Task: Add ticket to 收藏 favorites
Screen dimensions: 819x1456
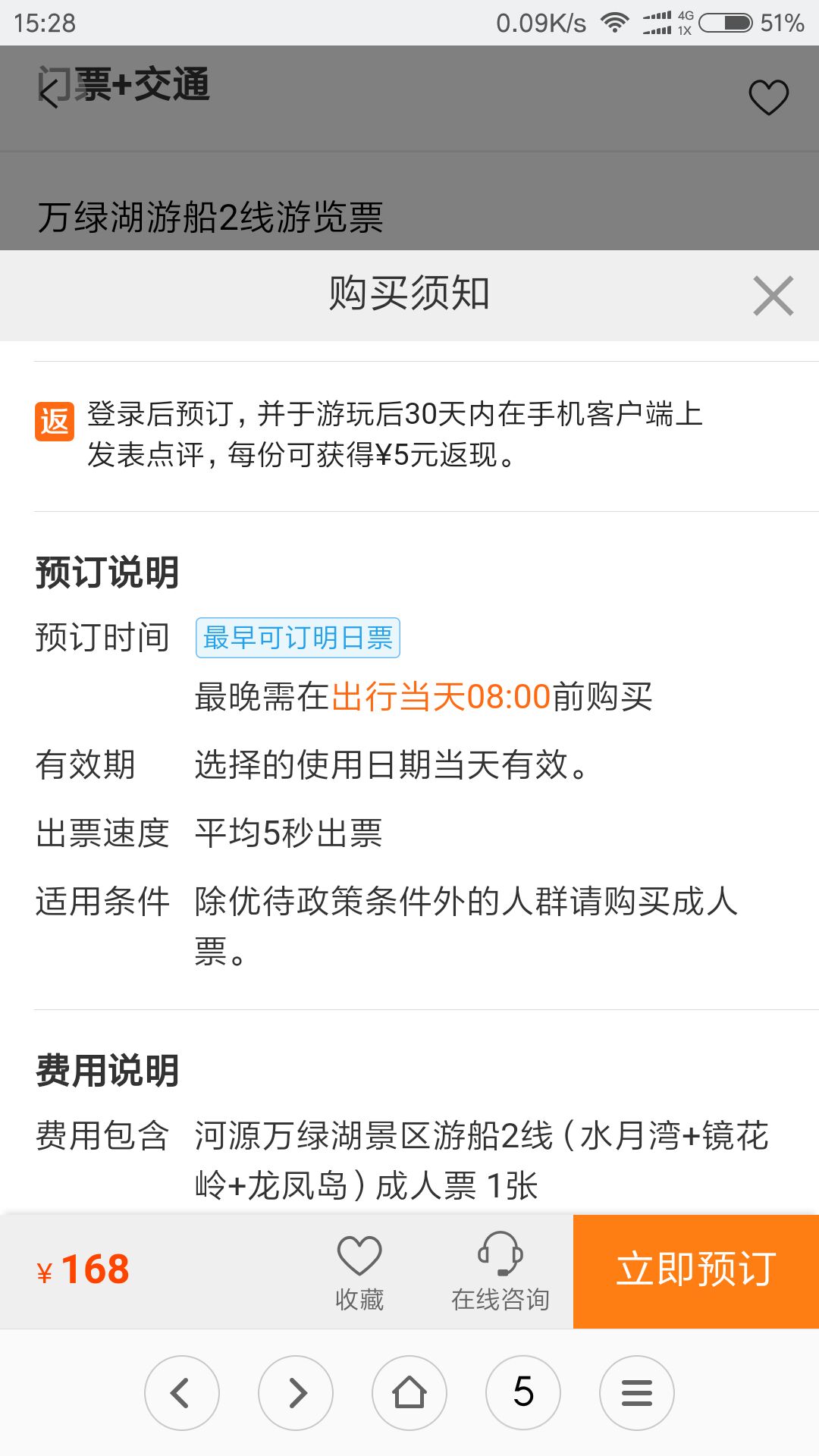Action: tap(359, 1272)
